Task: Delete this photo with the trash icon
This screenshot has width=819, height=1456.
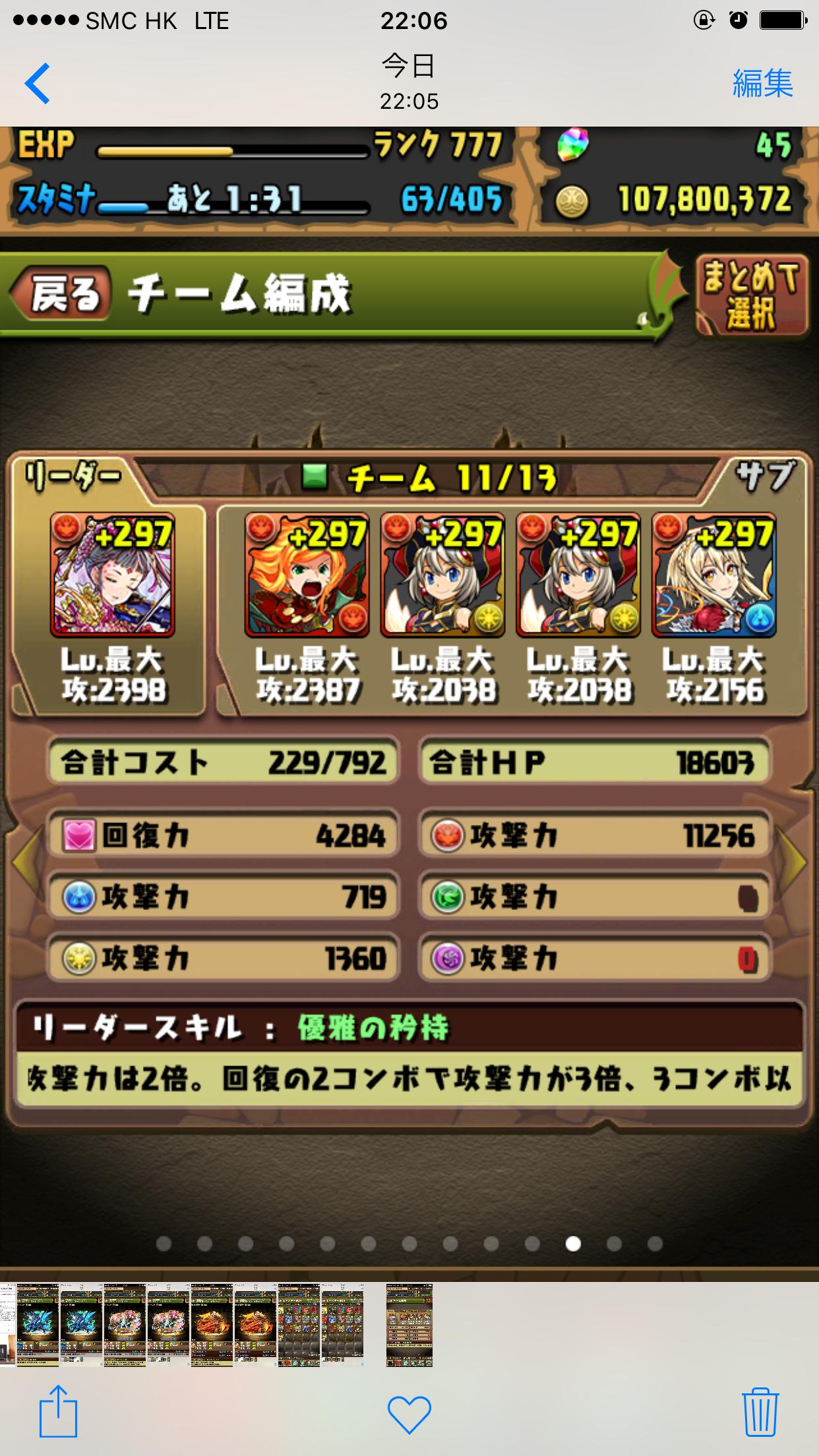Action: click(x=760, y=1412)
